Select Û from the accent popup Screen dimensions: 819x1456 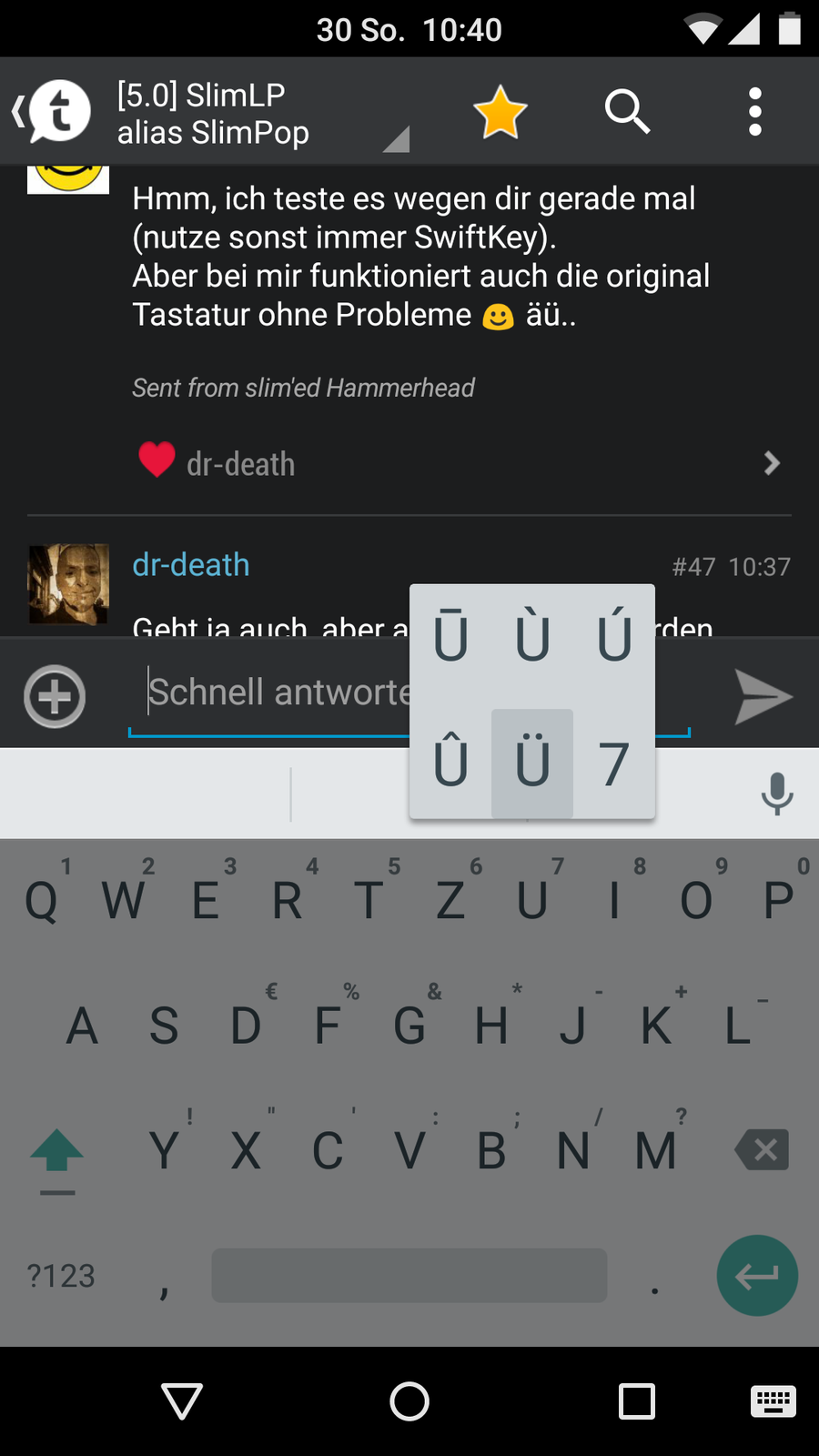450,763
